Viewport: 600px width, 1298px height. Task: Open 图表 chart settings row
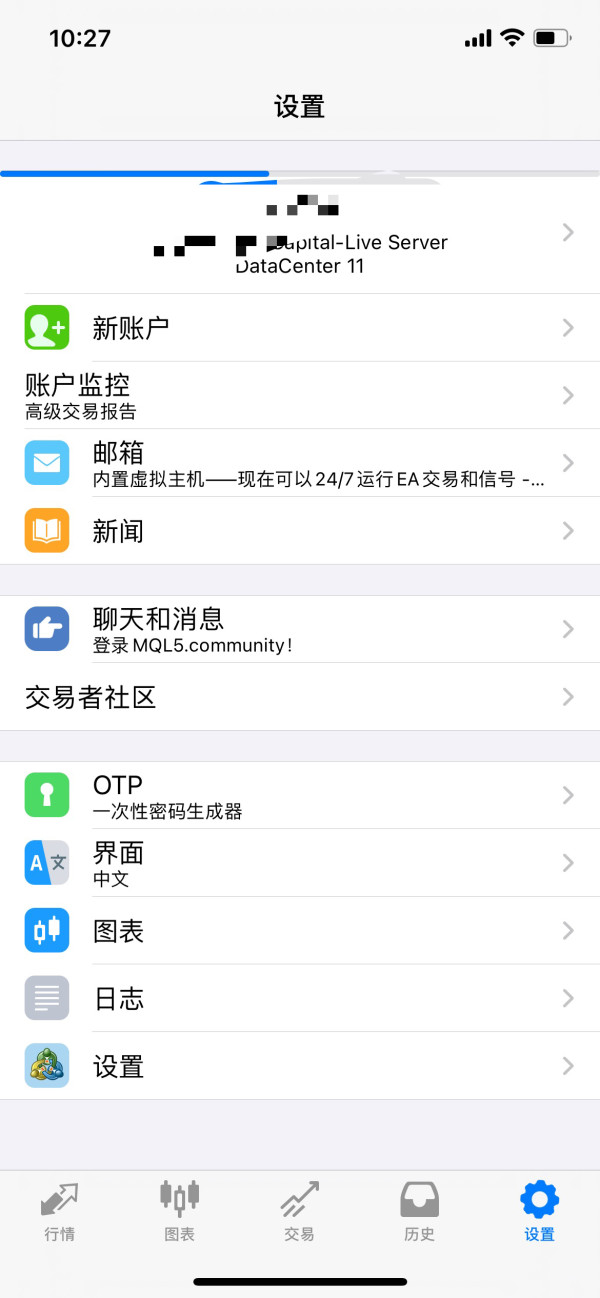300,931
